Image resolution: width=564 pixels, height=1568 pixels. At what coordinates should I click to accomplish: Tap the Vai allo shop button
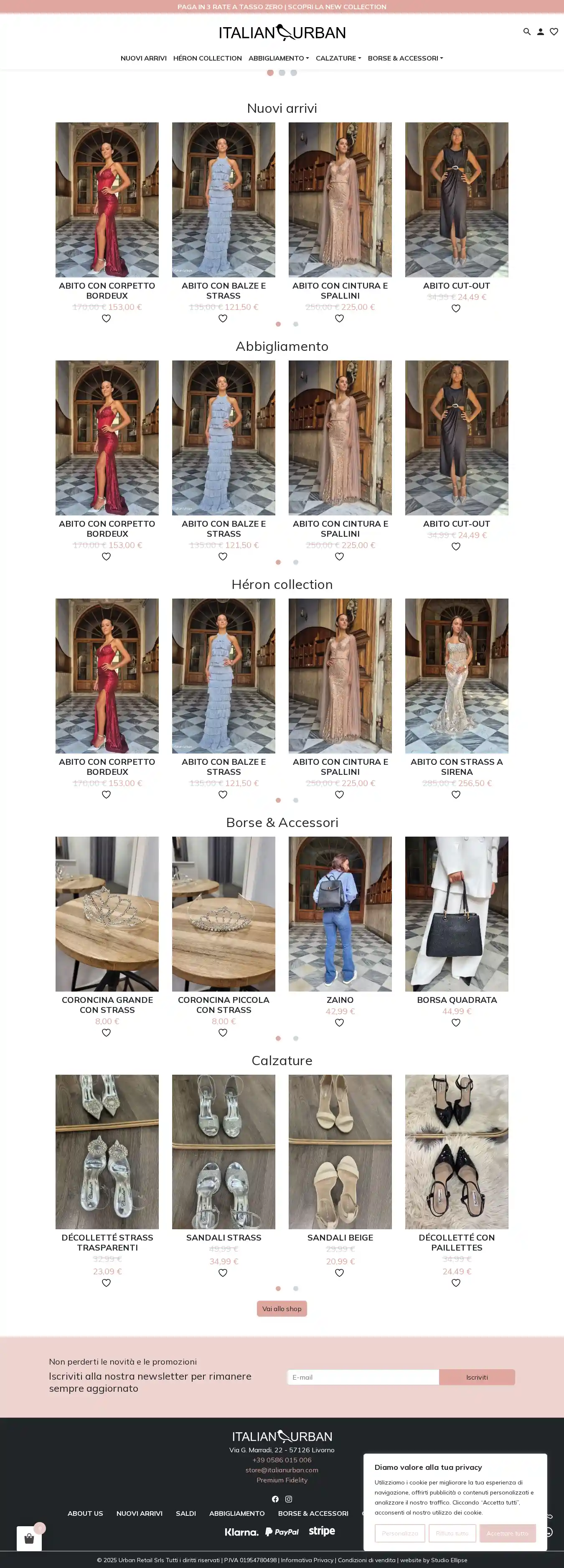[282, 1309]
